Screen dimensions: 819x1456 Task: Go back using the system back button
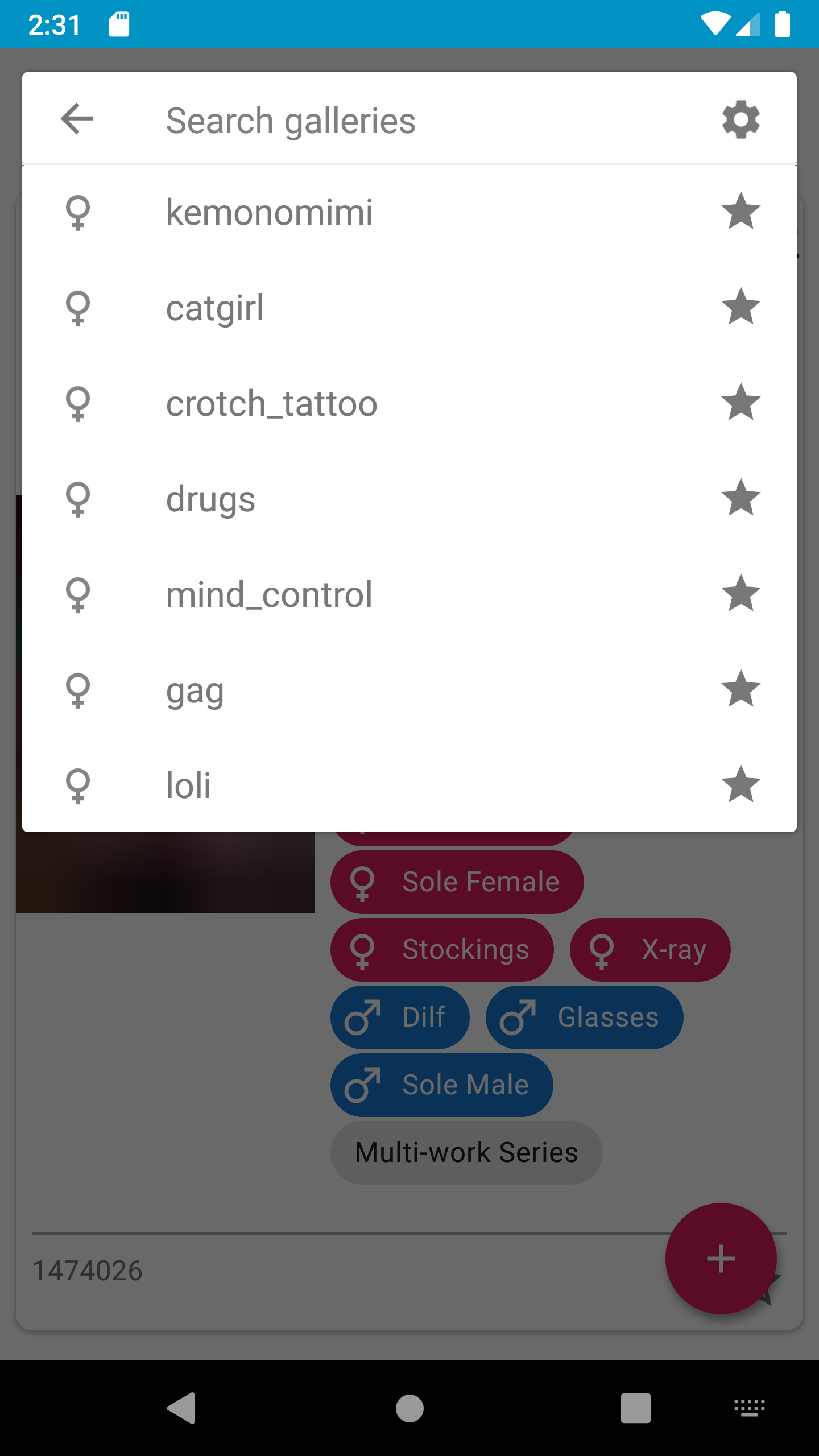181,1408
